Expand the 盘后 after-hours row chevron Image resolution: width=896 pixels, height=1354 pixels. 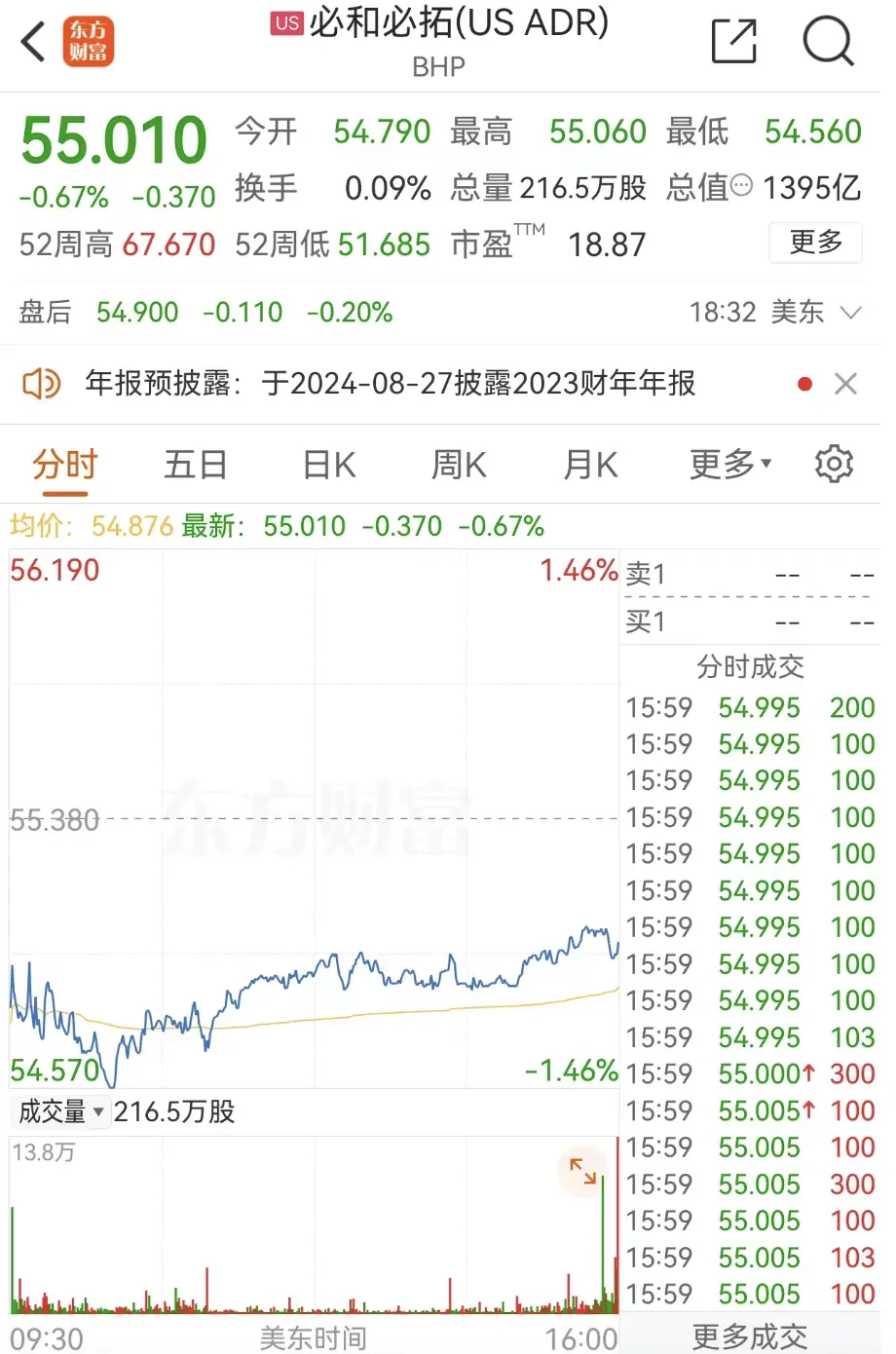pos(850,313)
